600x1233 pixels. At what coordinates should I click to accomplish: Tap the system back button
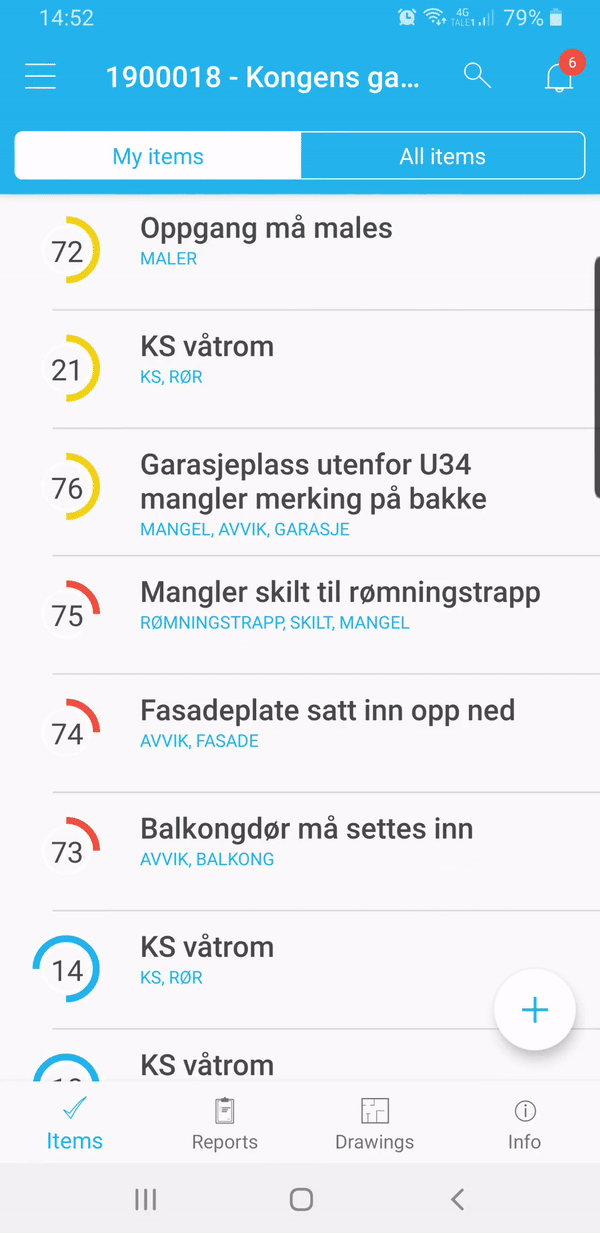[457, 1199]
